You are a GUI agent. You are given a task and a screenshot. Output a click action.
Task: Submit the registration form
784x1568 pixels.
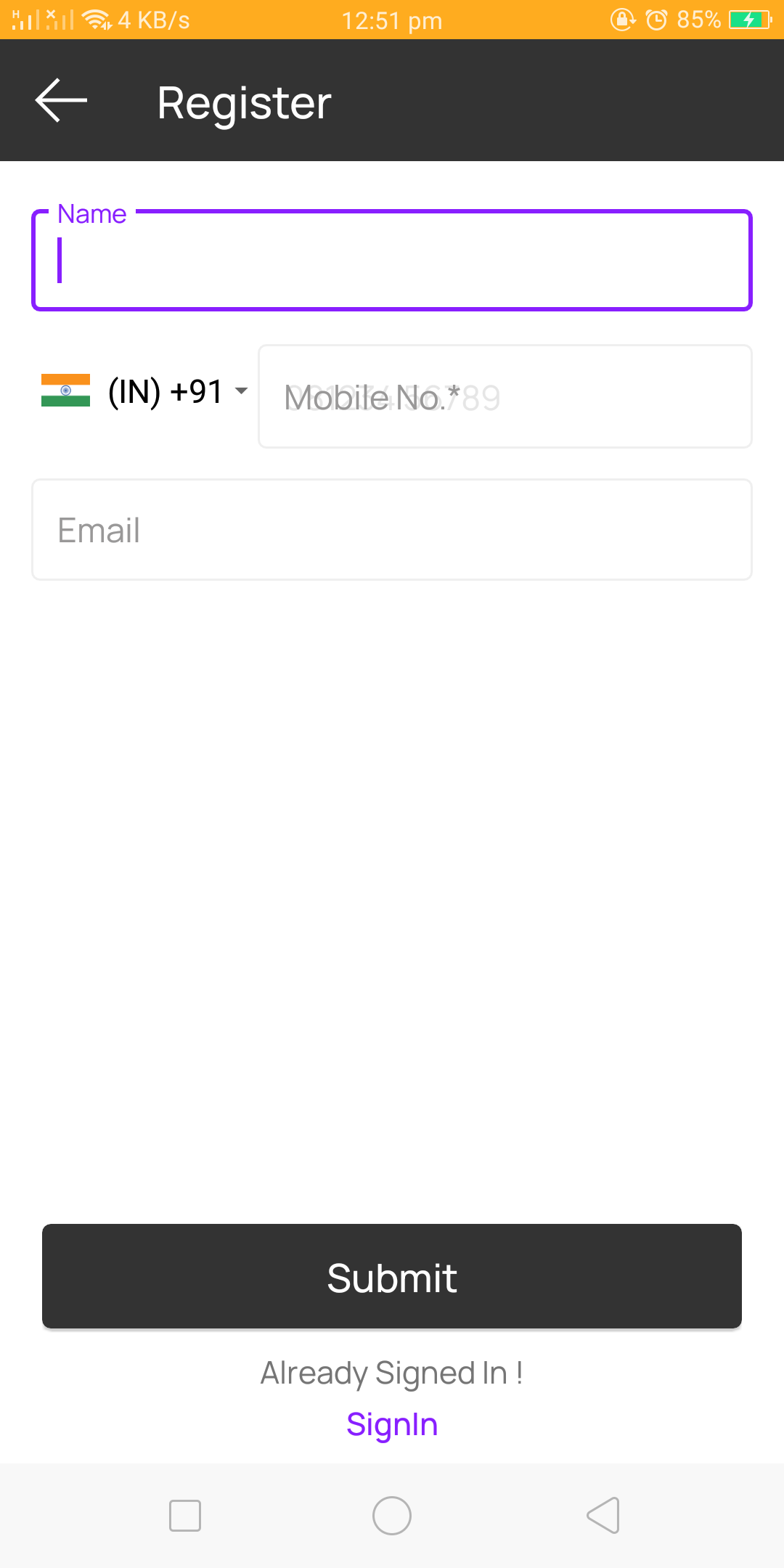click(x=392, y=1276)
